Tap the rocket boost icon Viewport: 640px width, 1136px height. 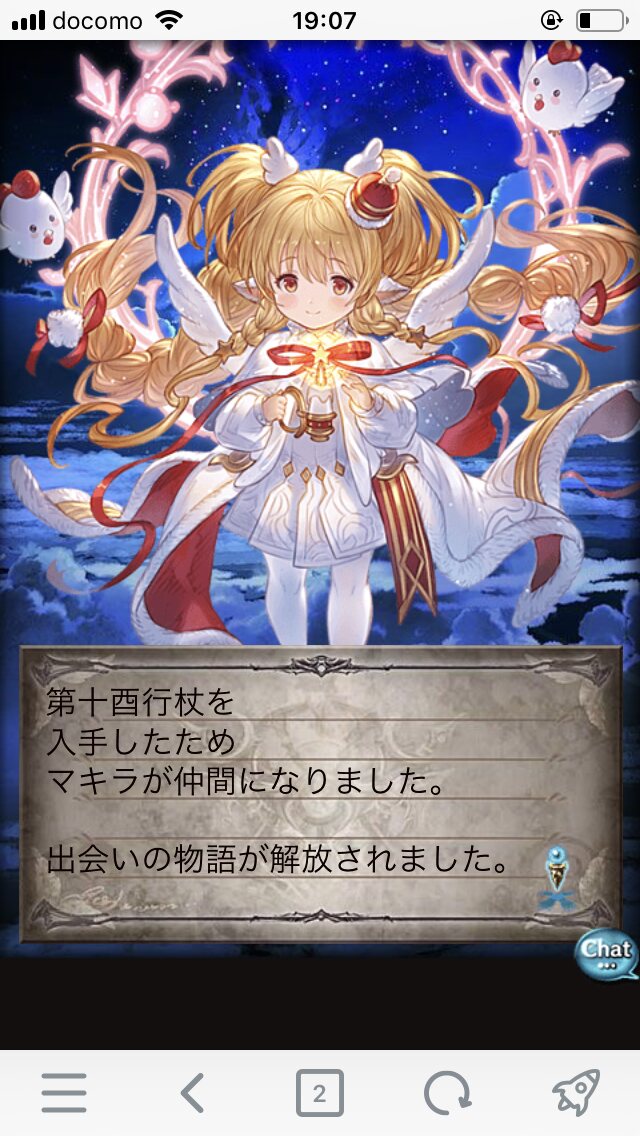coord(576,1092)
